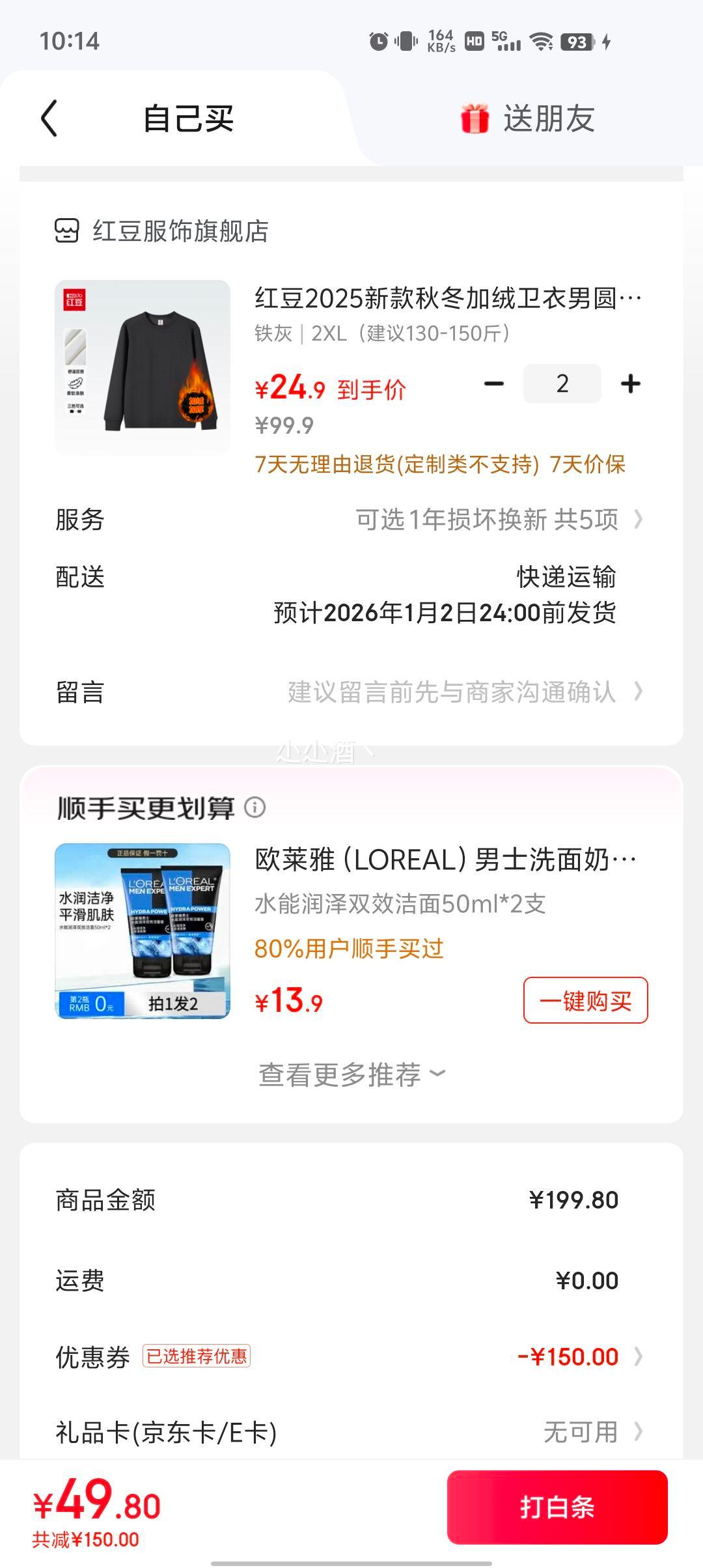Open the 礼品卡(京东卡/E卡) row
The height and width of the screenshot is (1568, 703).
[351, 1432]
